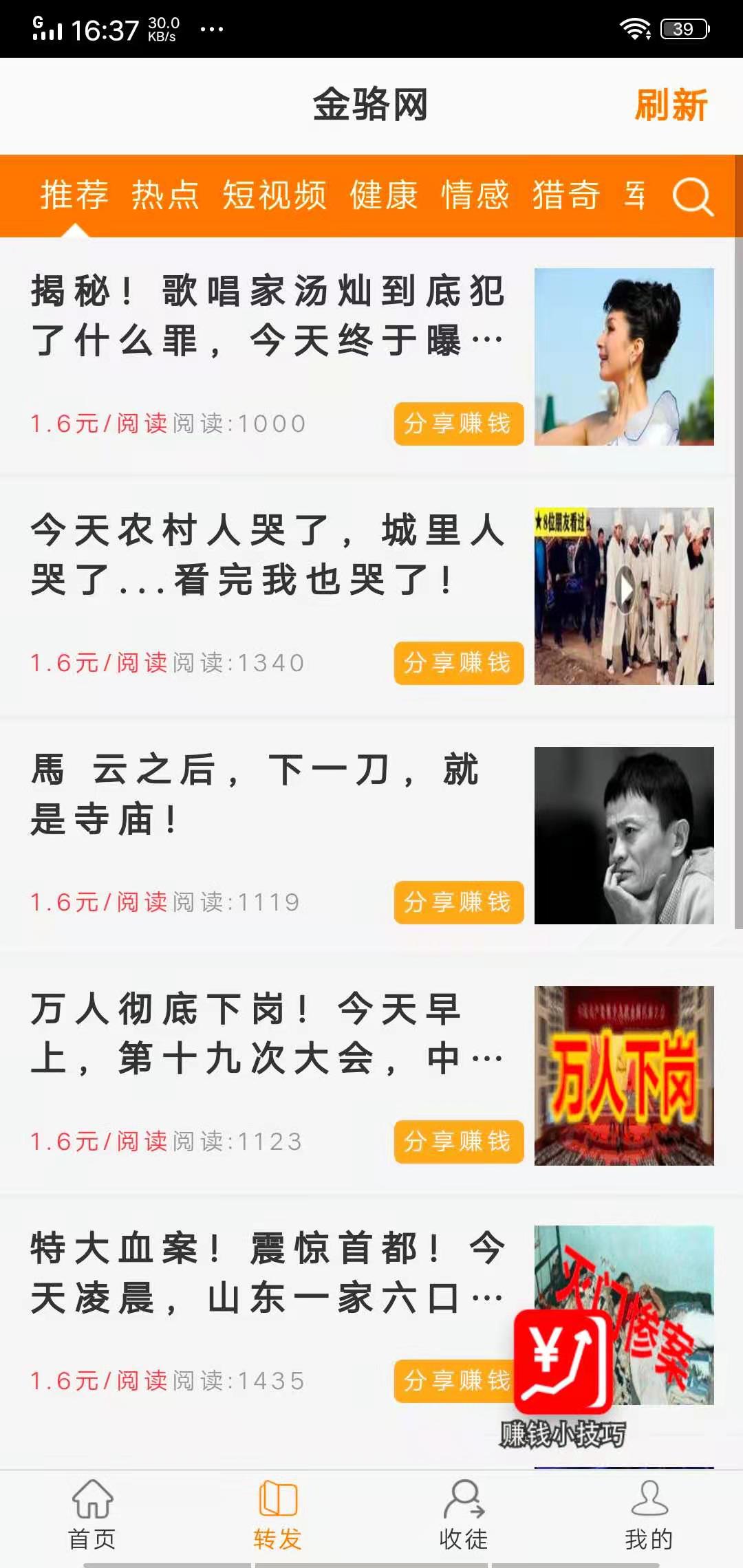Tap 分享赚钱 on the 万人下岗 article
Screen dimensions: 743x1568
click(x=458, y=1143)
